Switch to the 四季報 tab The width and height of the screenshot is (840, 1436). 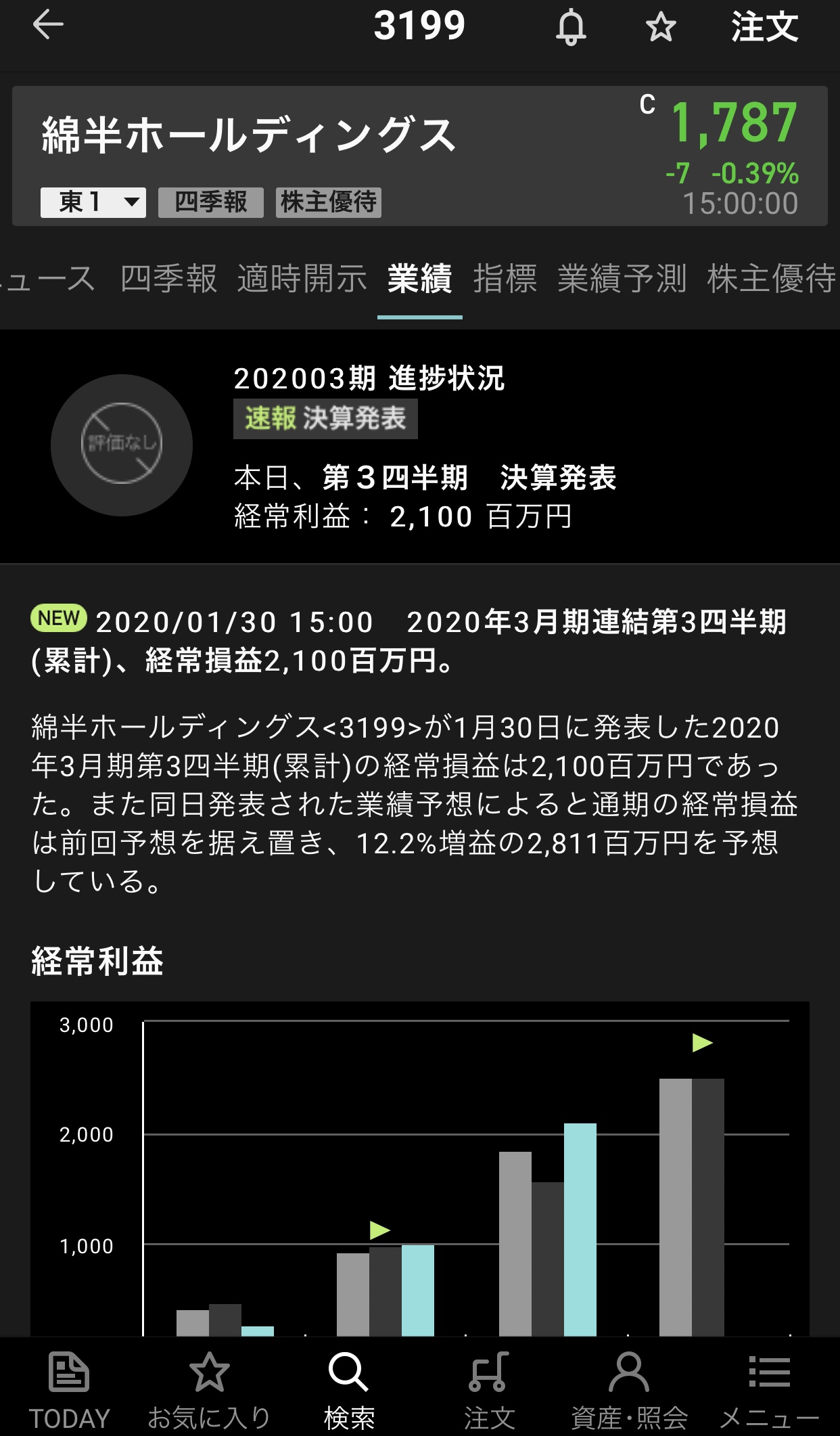(x=169, y=279)
